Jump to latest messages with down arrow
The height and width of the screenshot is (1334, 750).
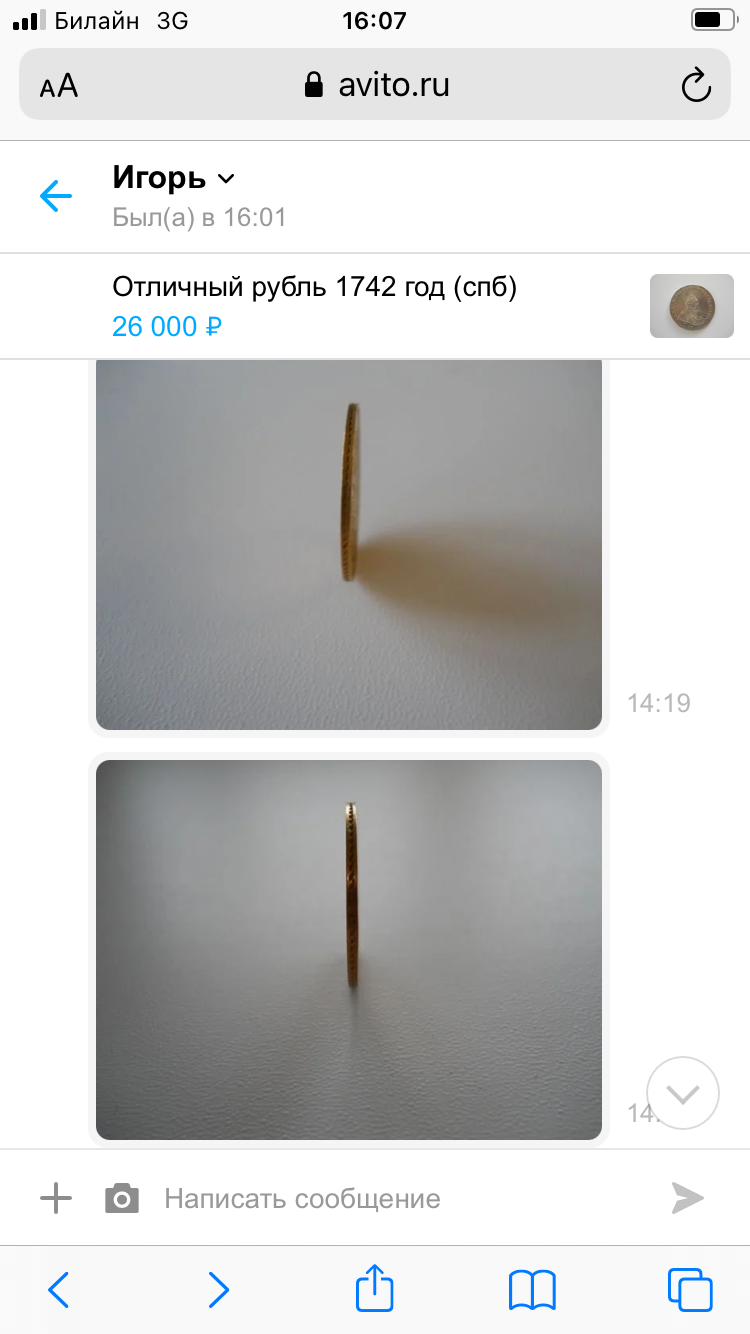[x=683, y=1093]
